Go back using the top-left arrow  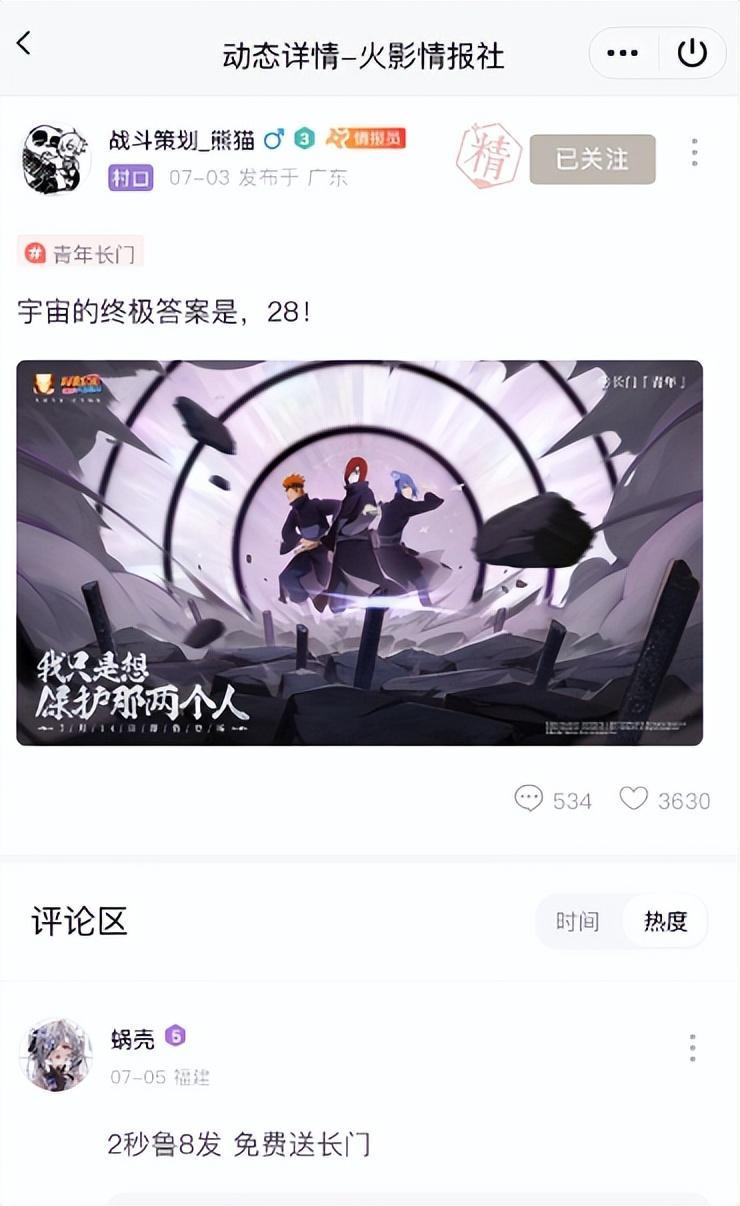pyautogui.click(x=24, y=43)
